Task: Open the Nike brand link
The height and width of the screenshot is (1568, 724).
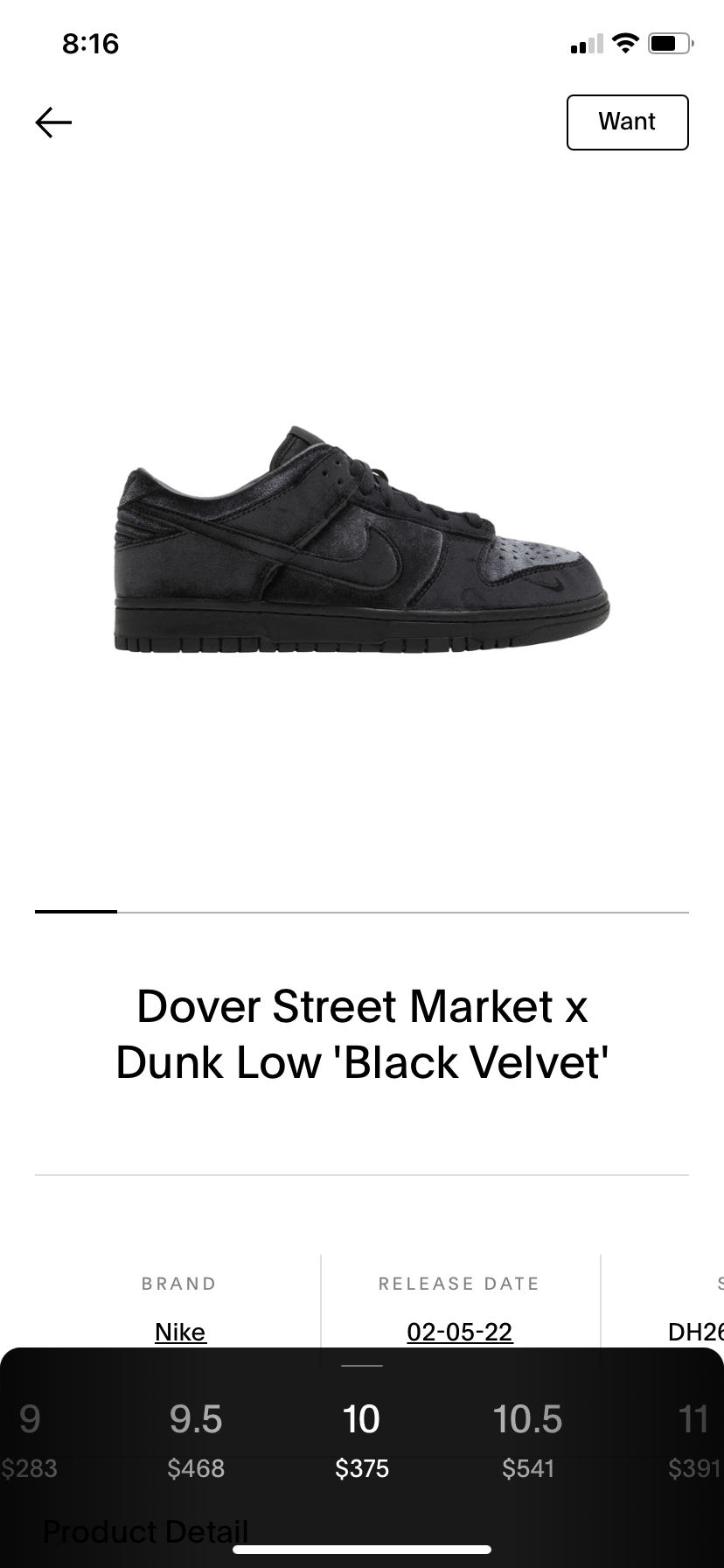Action: 180,1332
